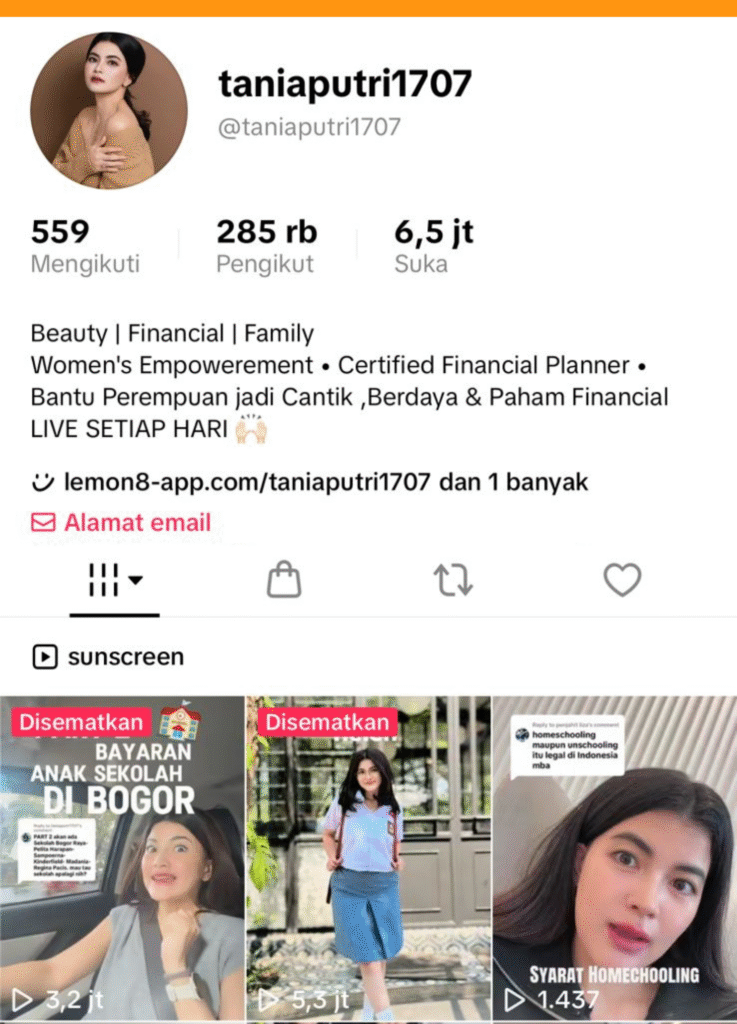737x1024 pixels.
Task: Switch to the shopping bag tab
Action: point(284,580)
